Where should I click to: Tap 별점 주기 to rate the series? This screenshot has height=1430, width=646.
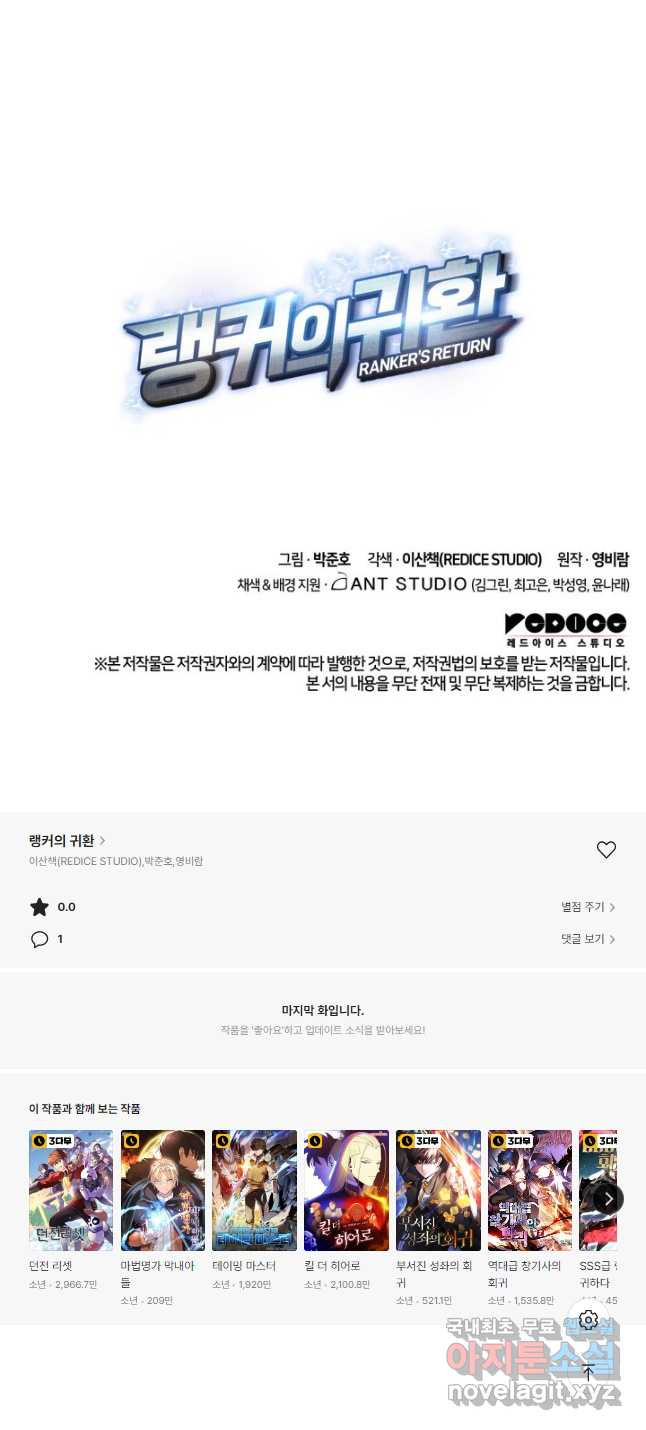588,907
